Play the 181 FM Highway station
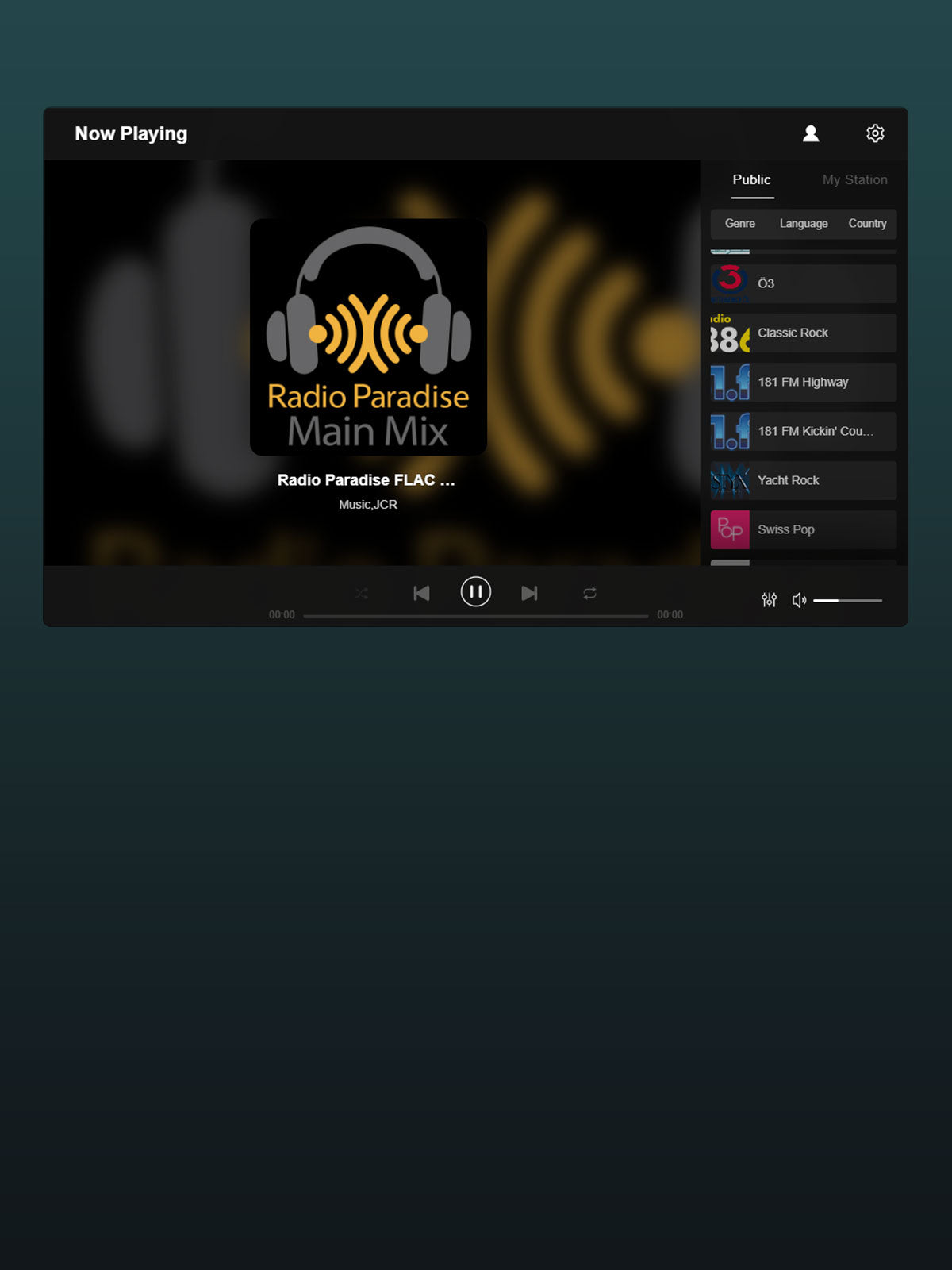The height and width of the screenshot is (1270, 952). point(803,382)
